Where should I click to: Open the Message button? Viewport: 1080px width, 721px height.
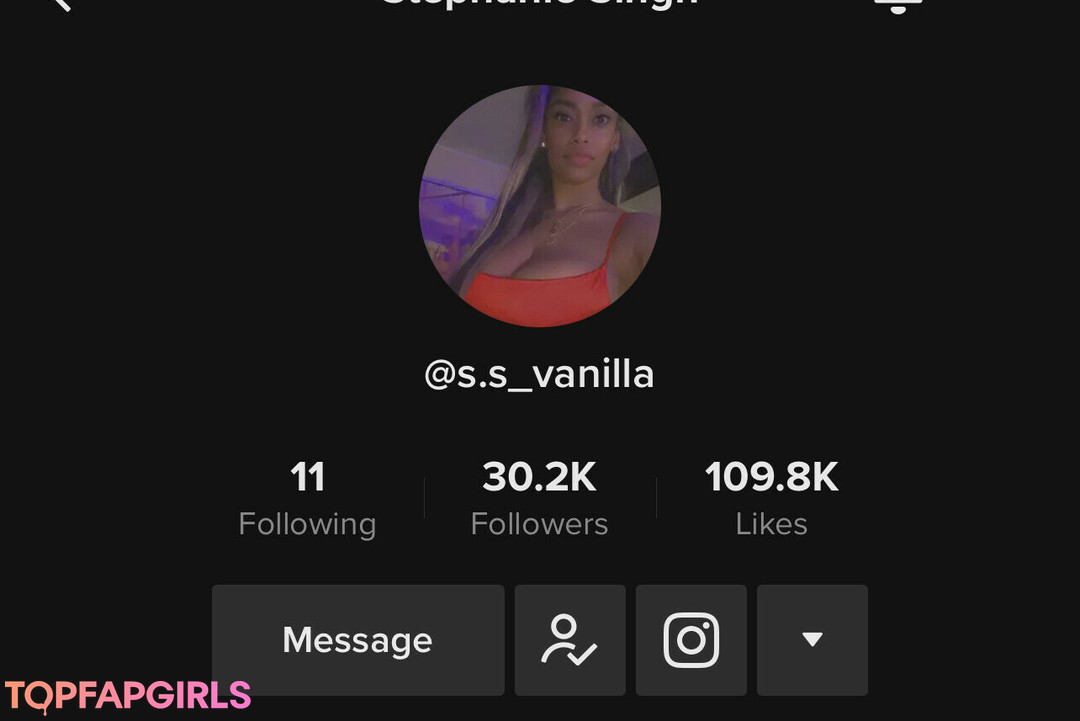(x=357, y=640)
